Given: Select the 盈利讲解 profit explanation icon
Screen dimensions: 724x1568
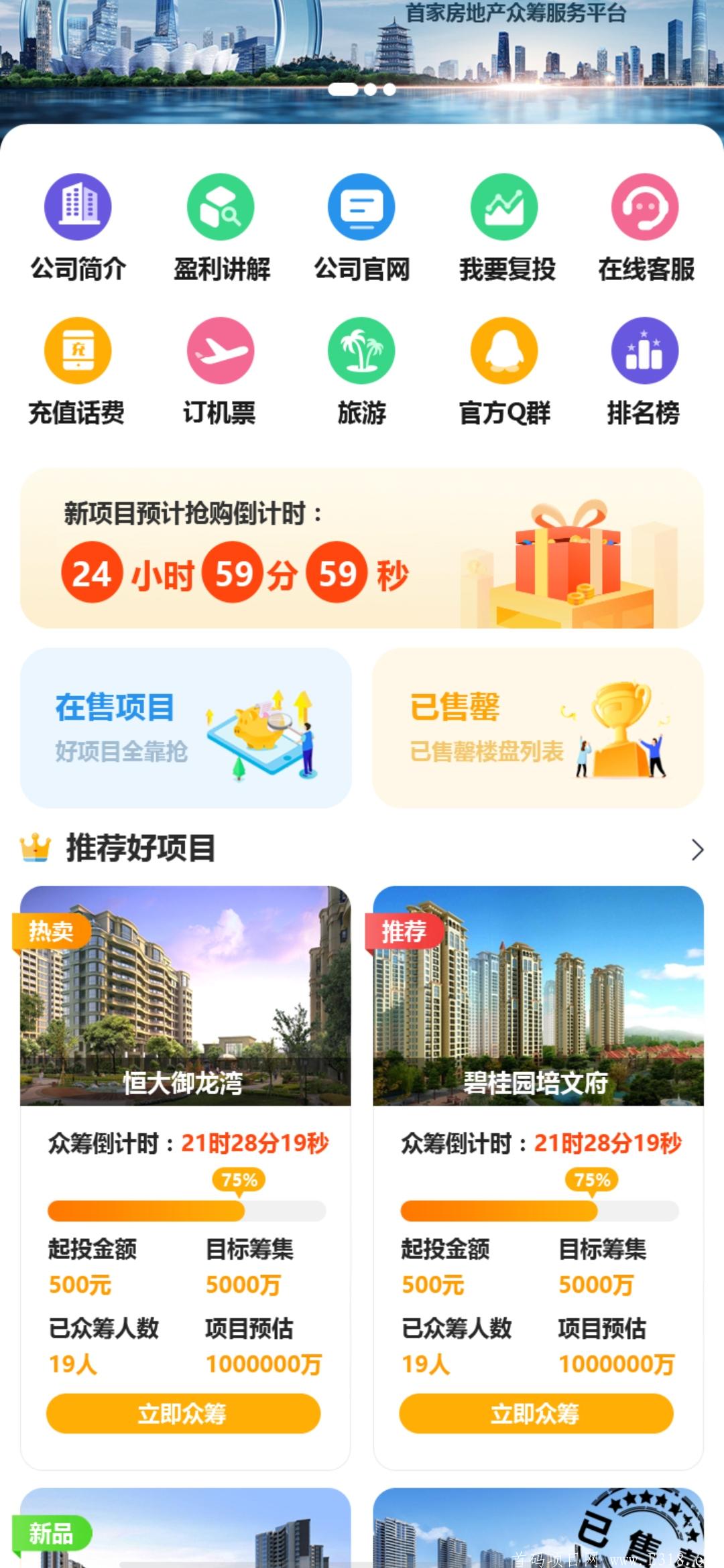Looking at the screenshot, I should (x=221, y=207).
